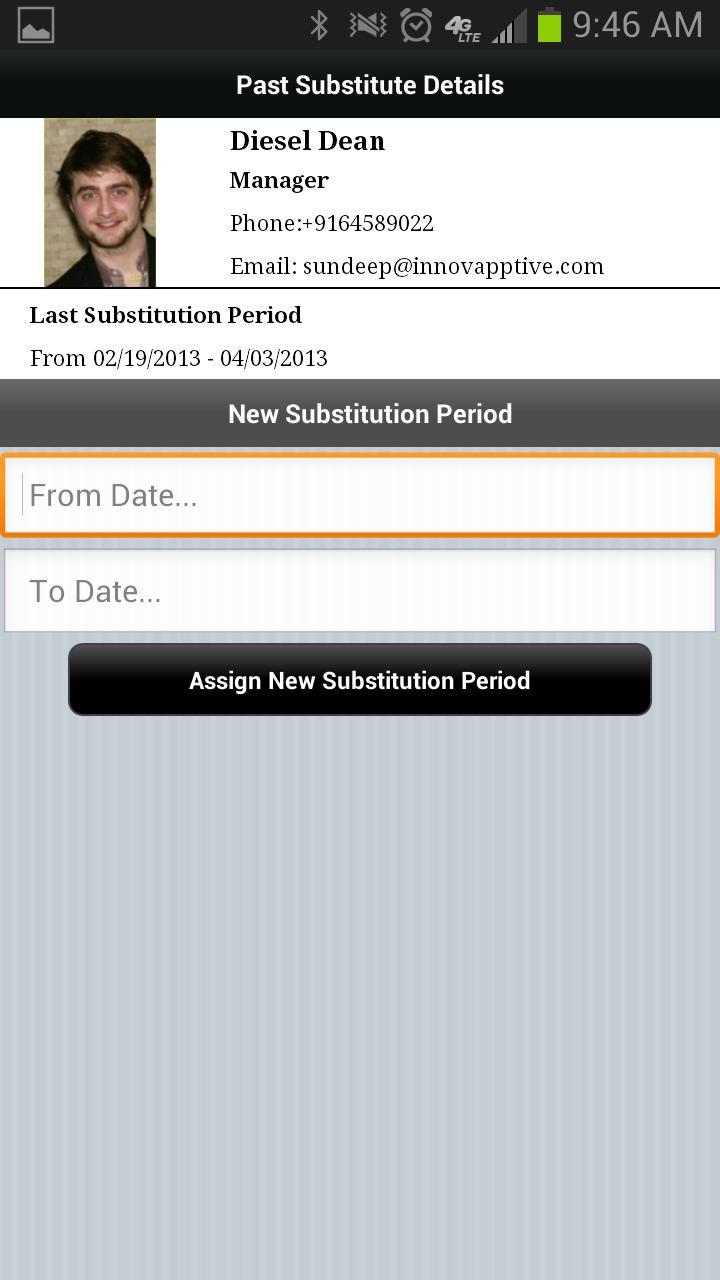The image size is (720, 1280).
Task: Tap the From Date field
Action: click(x=360, y=495)
